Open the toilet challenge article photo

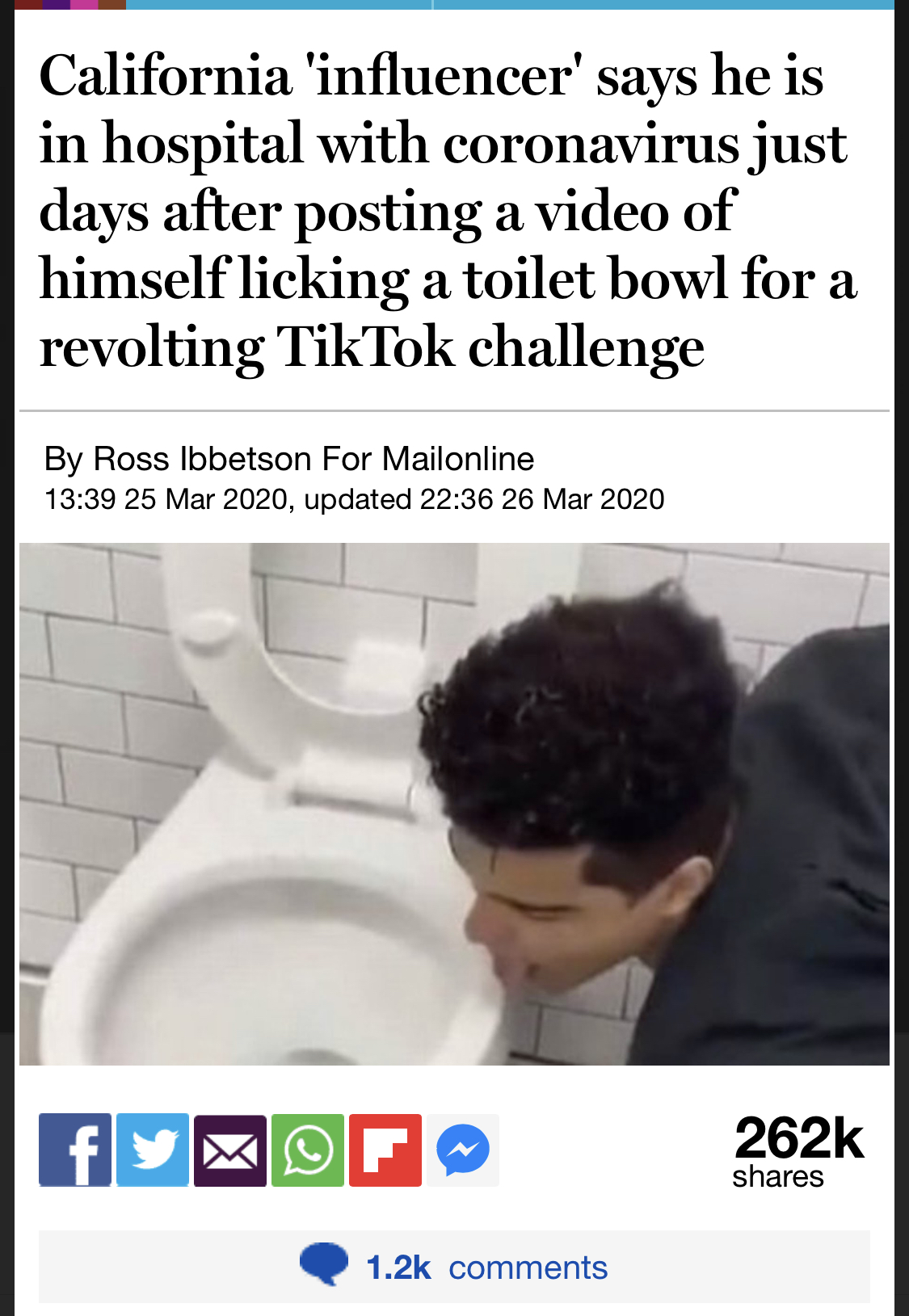click(x=454, y=804)
